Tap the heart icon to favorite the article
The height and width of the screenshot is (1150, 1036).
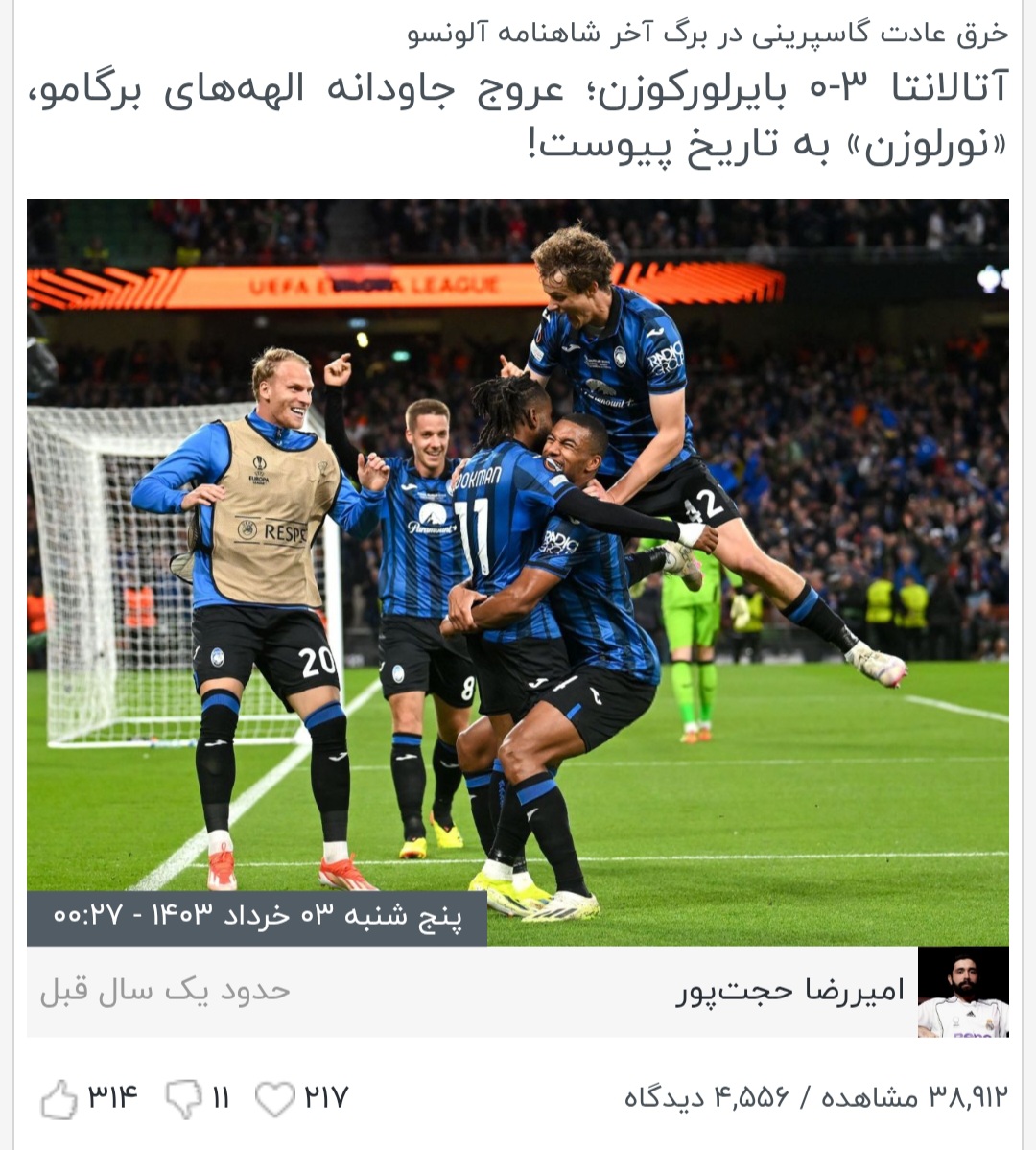coord(275,1099)
